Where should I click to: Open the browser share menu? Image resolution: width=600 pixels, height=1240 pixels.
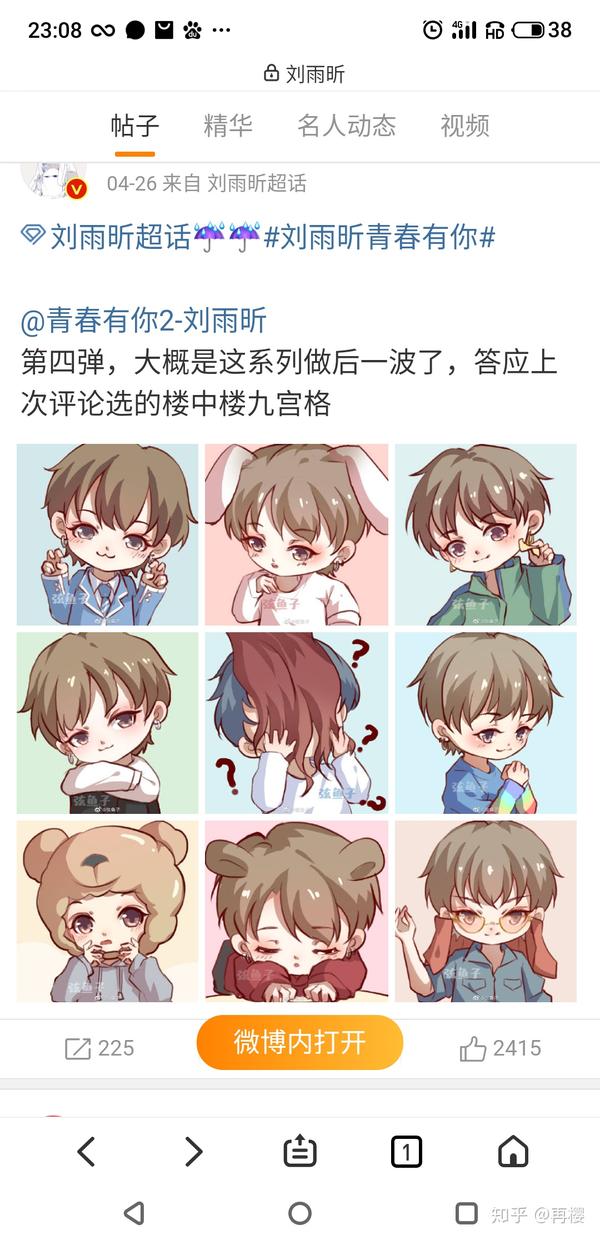pos(300,1152)
